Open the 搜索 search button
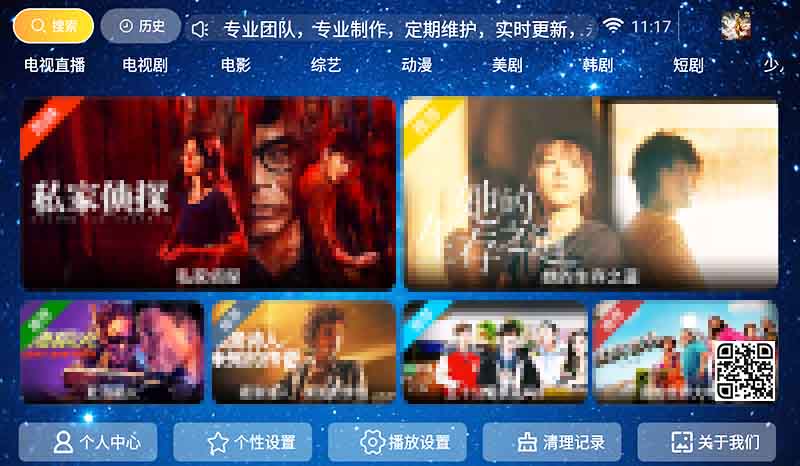Viewport: 800px width, 466px height. tap(54, 26)
